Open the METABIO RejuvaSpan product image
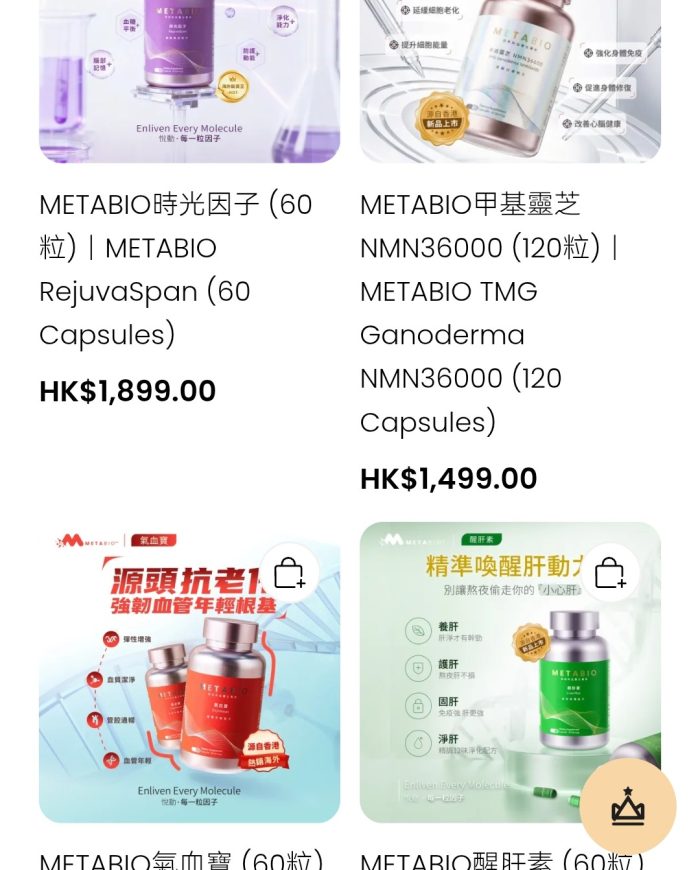Screen dimensions: 700x870 click(189, 80)
